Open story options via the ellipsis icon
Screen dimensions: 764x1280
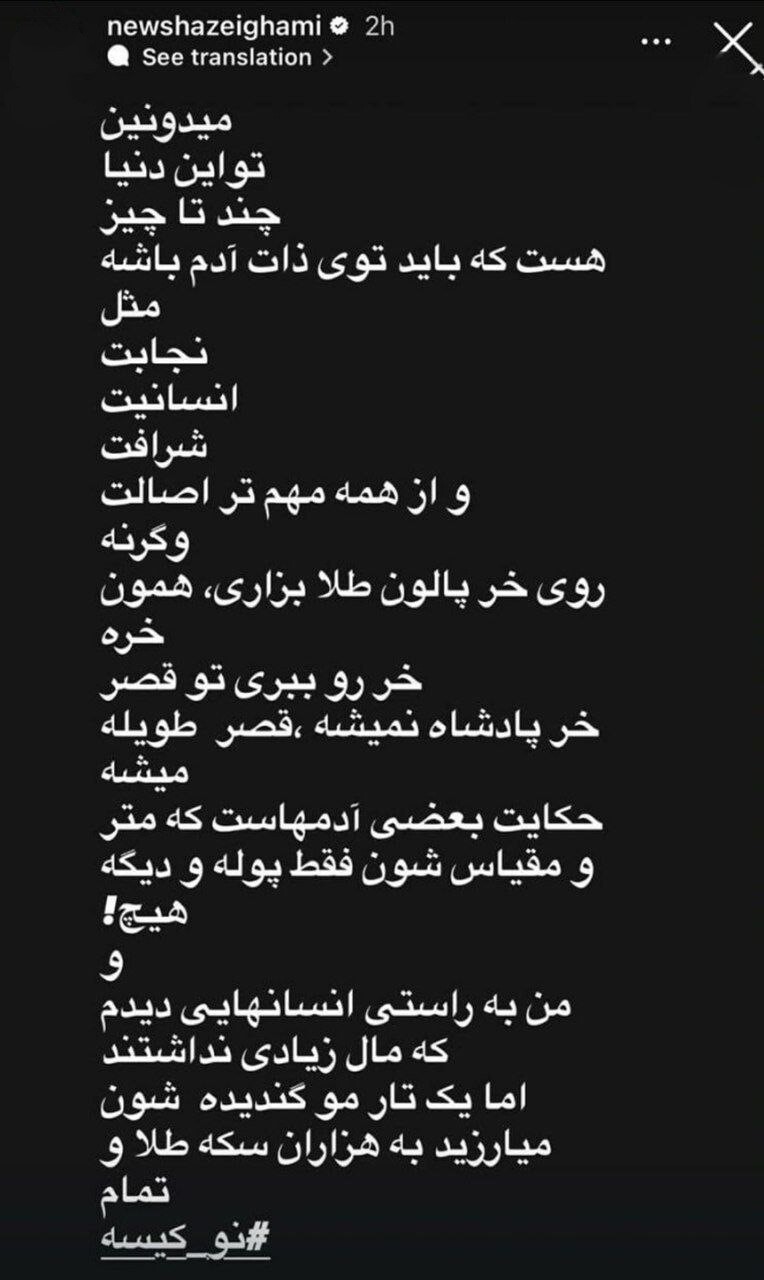coord(655,42)
